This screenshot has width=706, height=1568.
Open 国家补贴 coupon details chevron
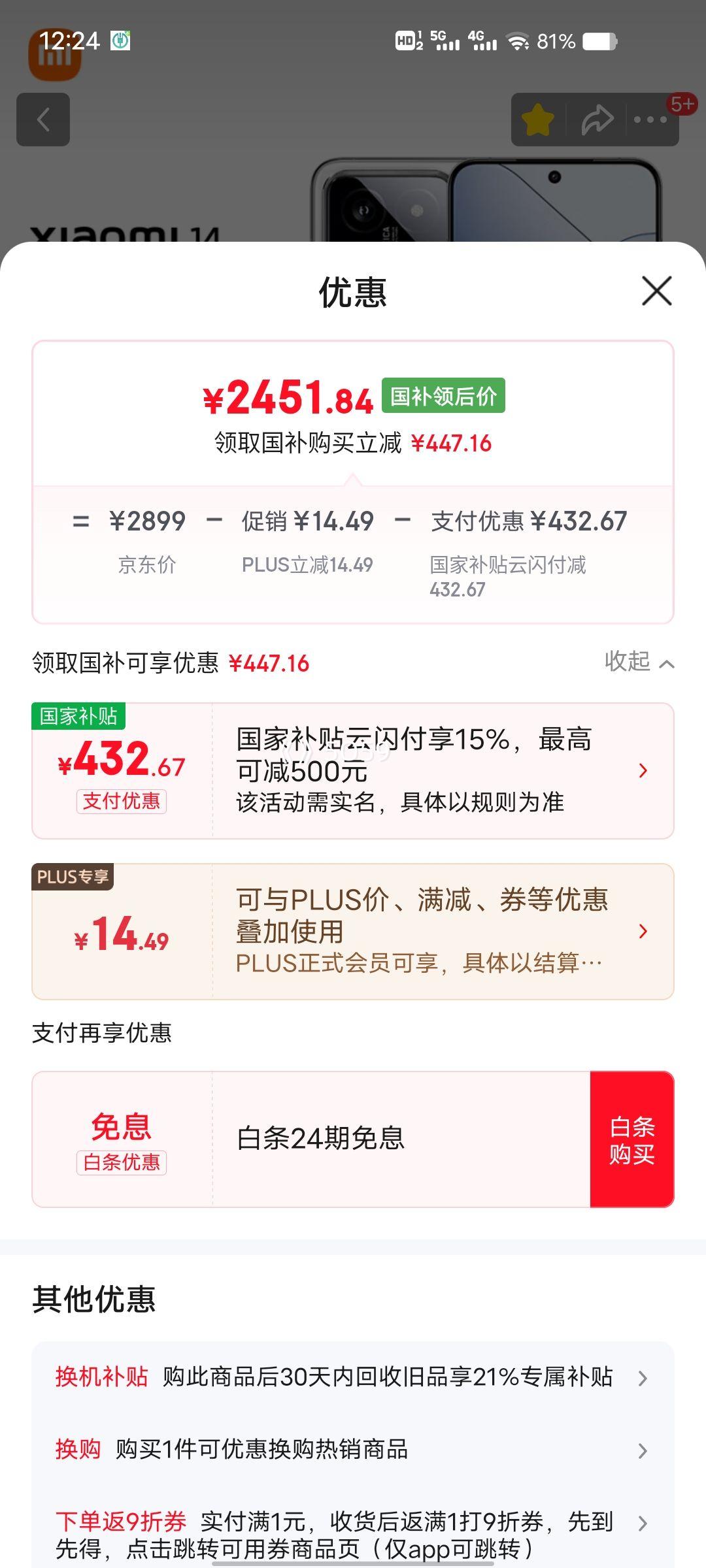tap(644, 770)
